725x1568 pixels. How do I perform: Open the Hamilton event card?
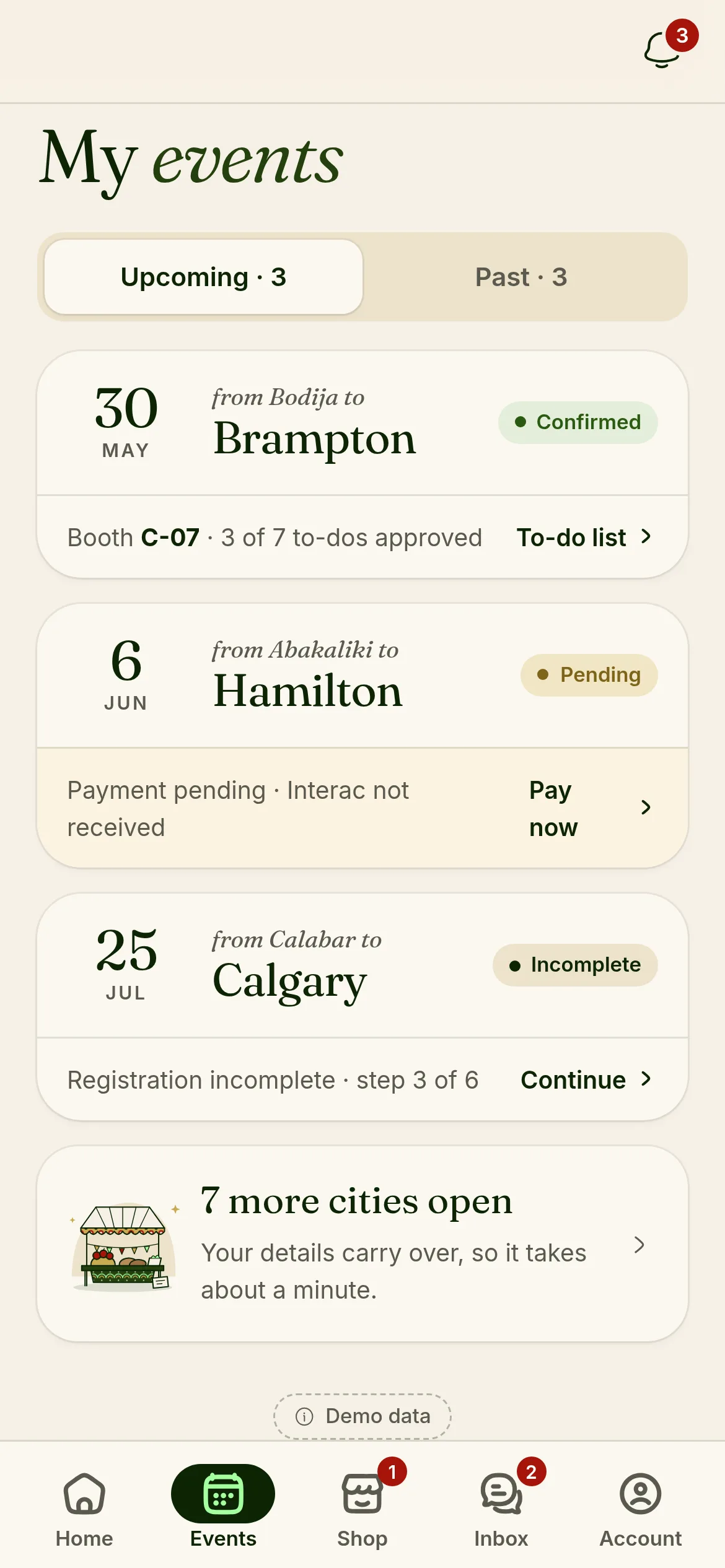362,676
